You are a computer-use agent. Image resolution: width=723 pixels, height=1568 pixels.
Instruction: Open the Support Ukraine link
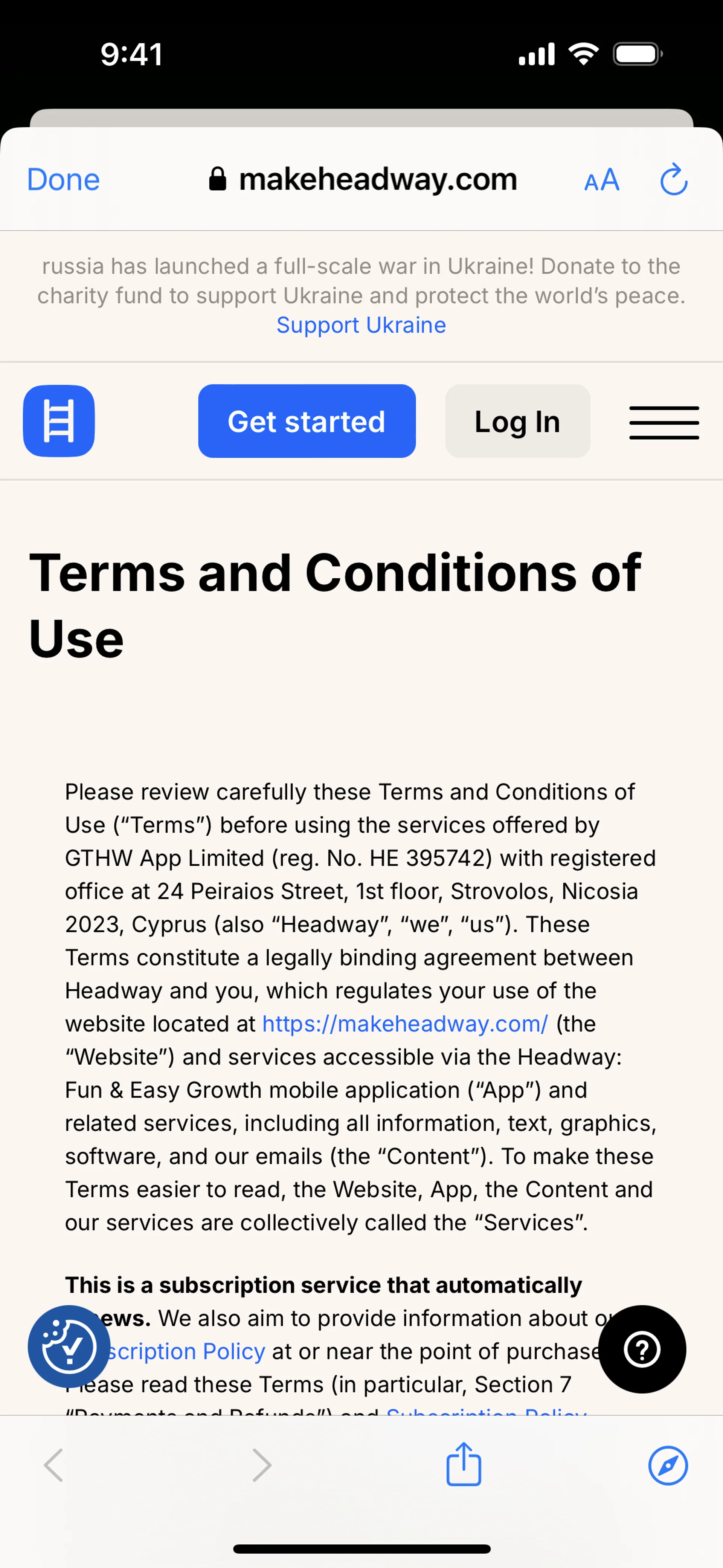click(x=361, y=325)
